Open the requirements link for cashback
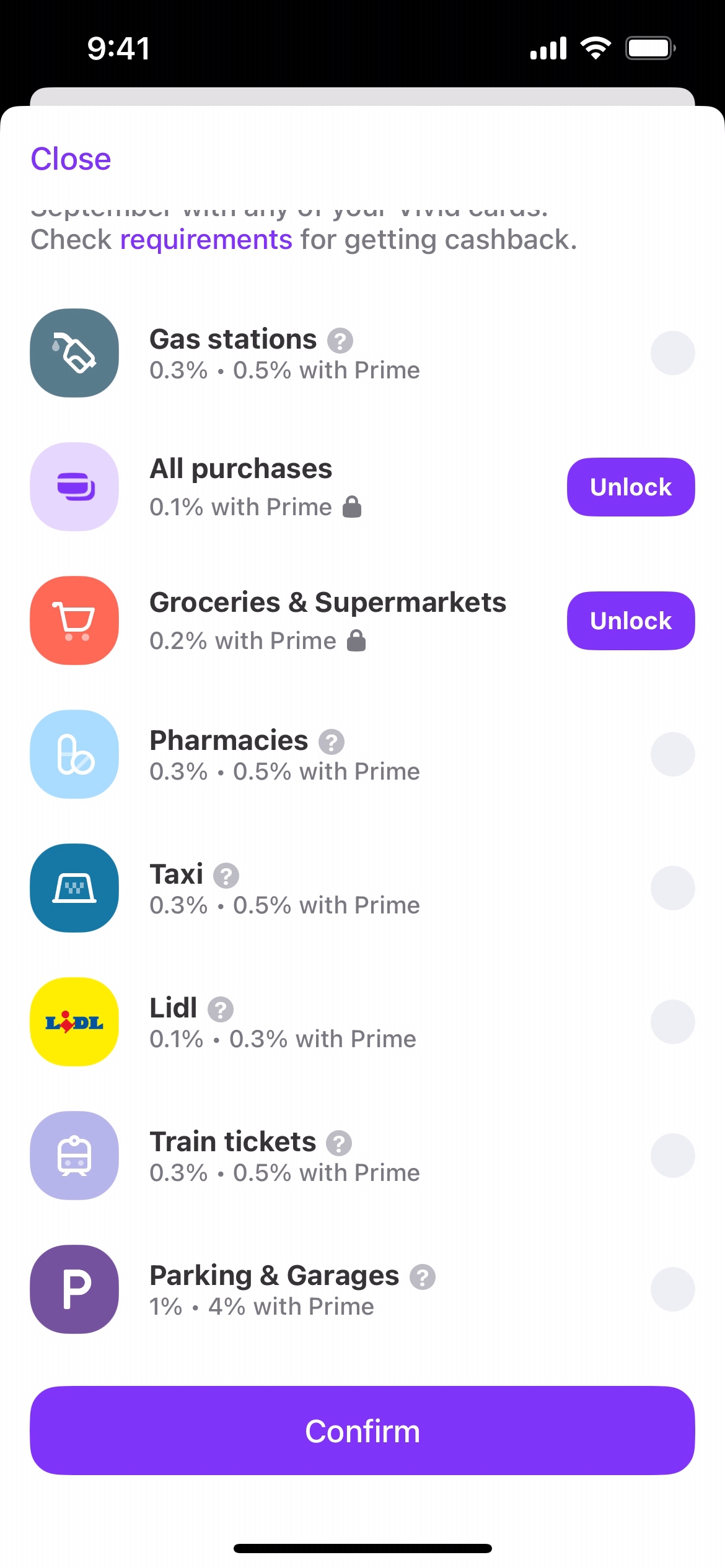 click(206, 240)
